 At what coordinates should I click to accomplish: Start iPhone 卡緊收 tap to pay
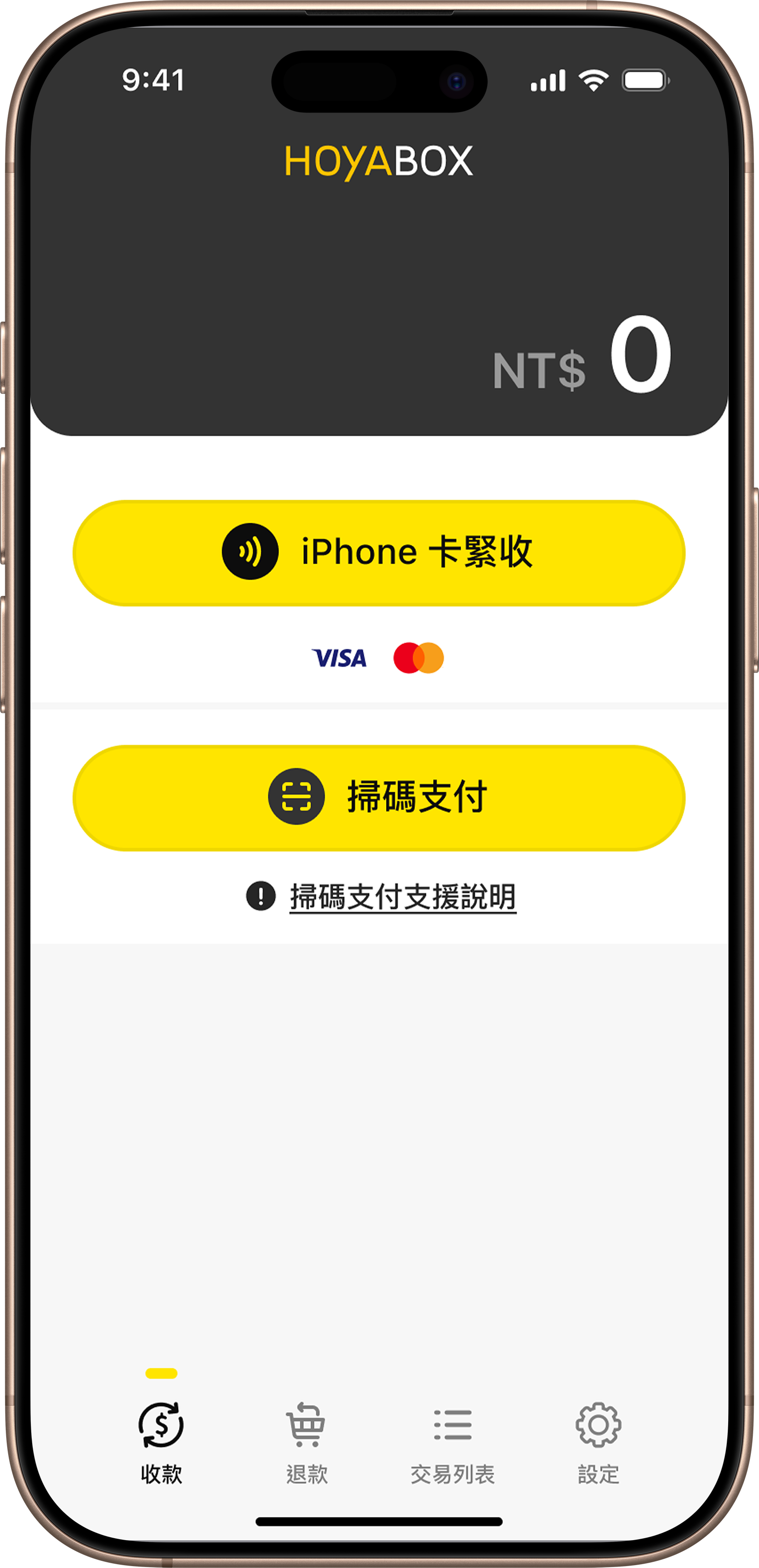click(379, 553)
